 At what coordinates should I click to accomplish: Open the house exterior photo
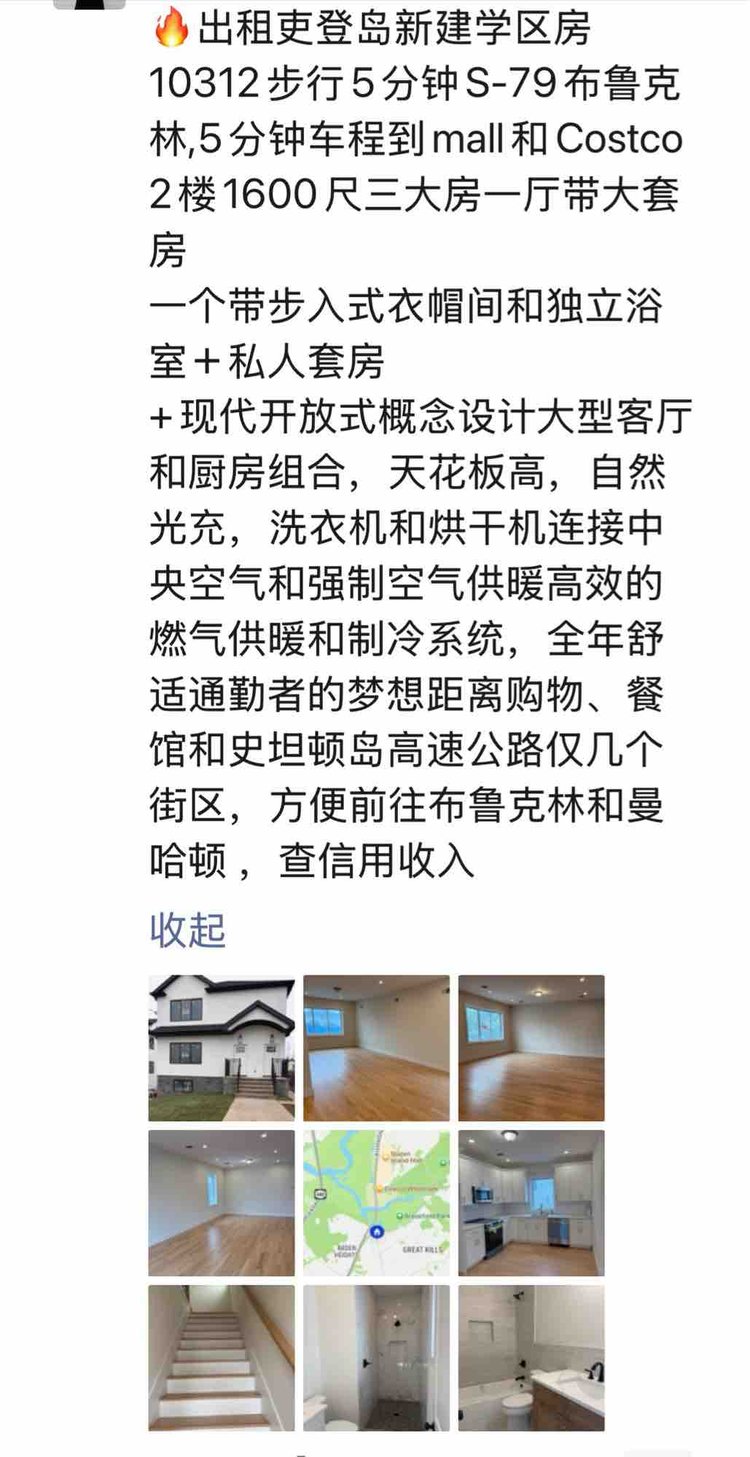pyautogui.click(x=222, y=1048)
